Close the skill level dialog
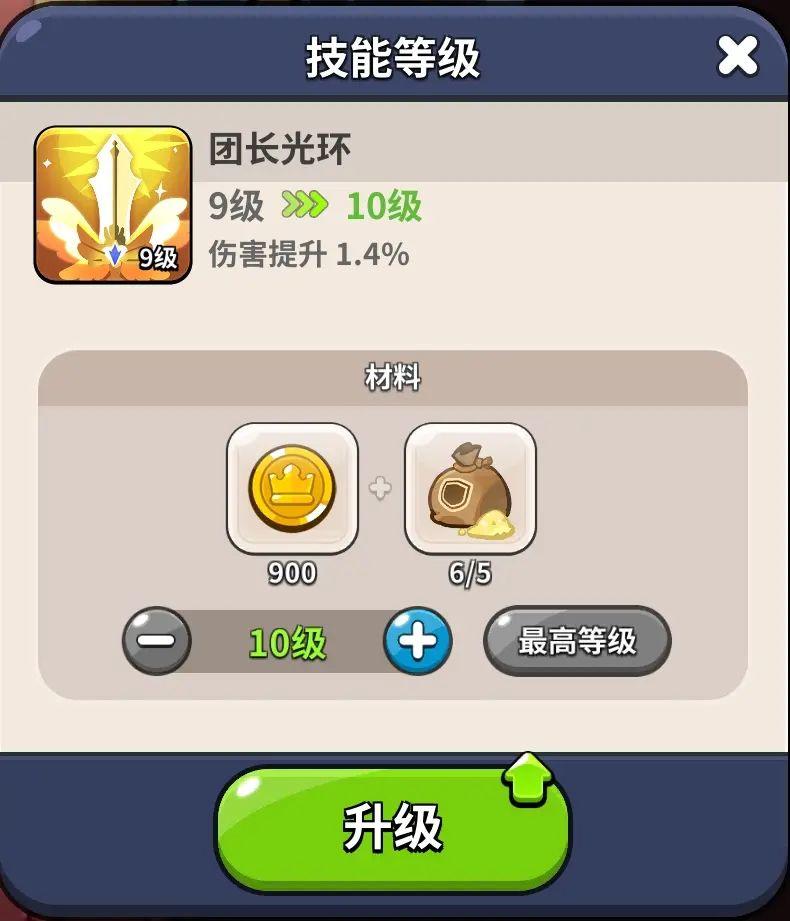The image size is (790, 921). pyautogui.click(x=740, y=57)
